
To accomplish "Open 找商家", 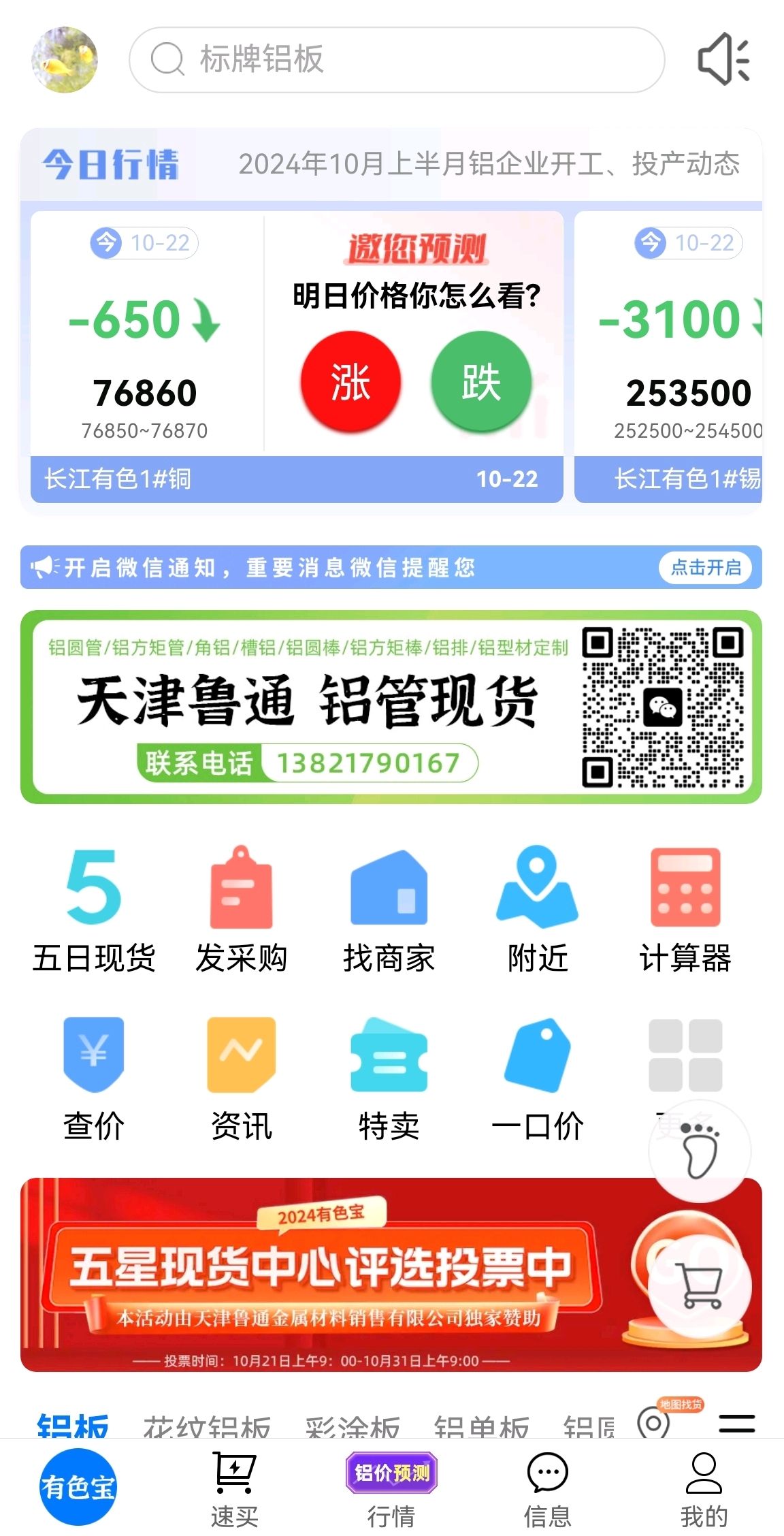I will [389, 910].
